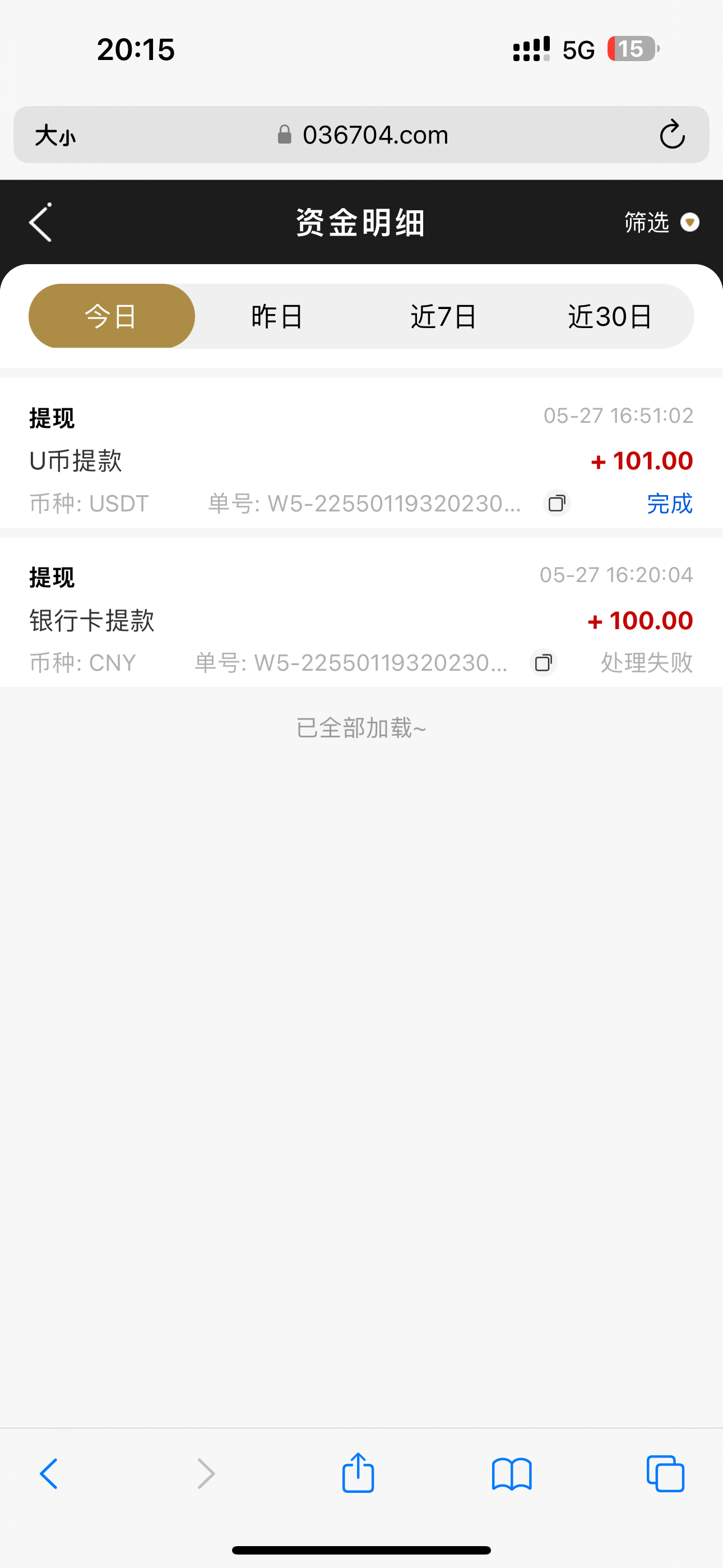Open the Safari share sheet
723x1568 pixels.
click(x=358, y=1474)
